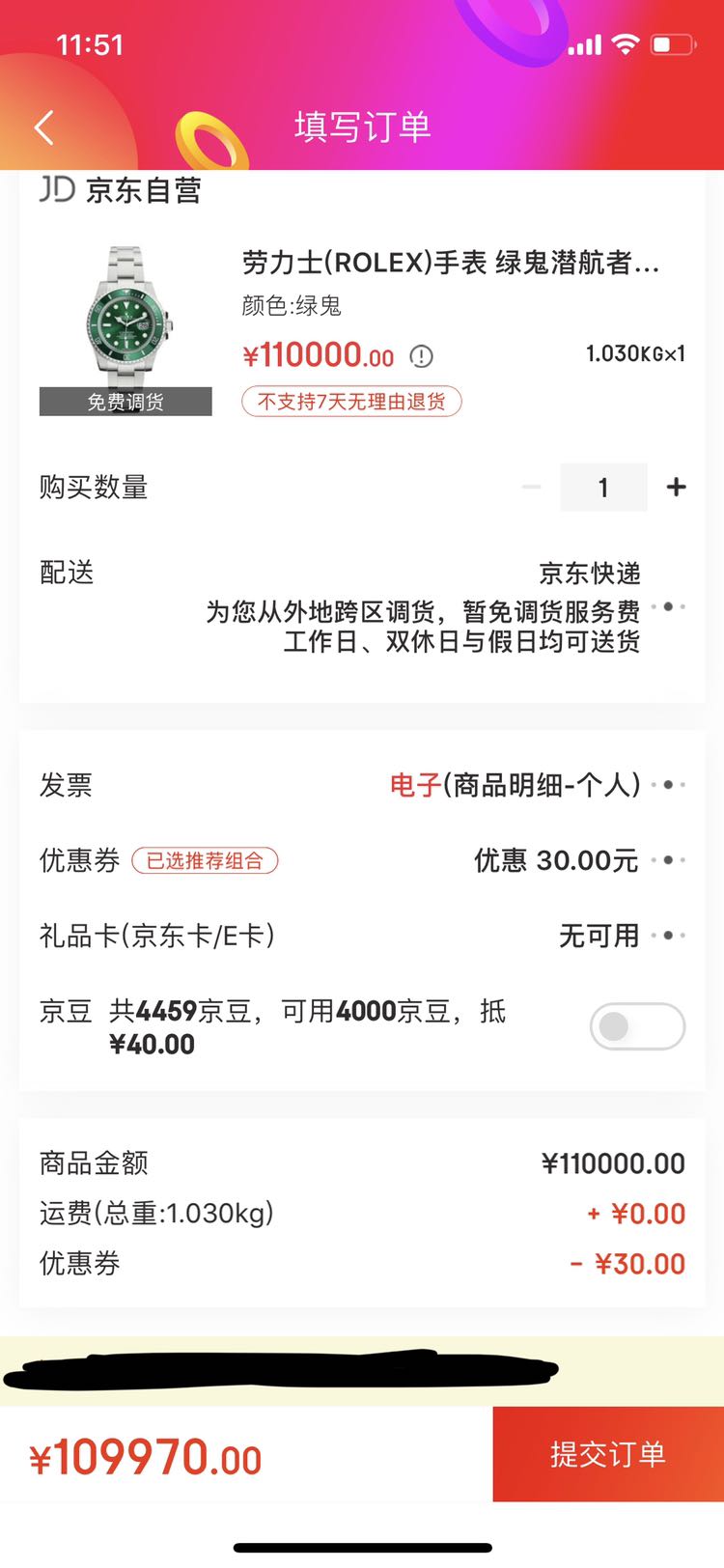Tap the quantity input showing 1
The height and width of the screenshot is (1568, 724).
[x=604, y=487]
